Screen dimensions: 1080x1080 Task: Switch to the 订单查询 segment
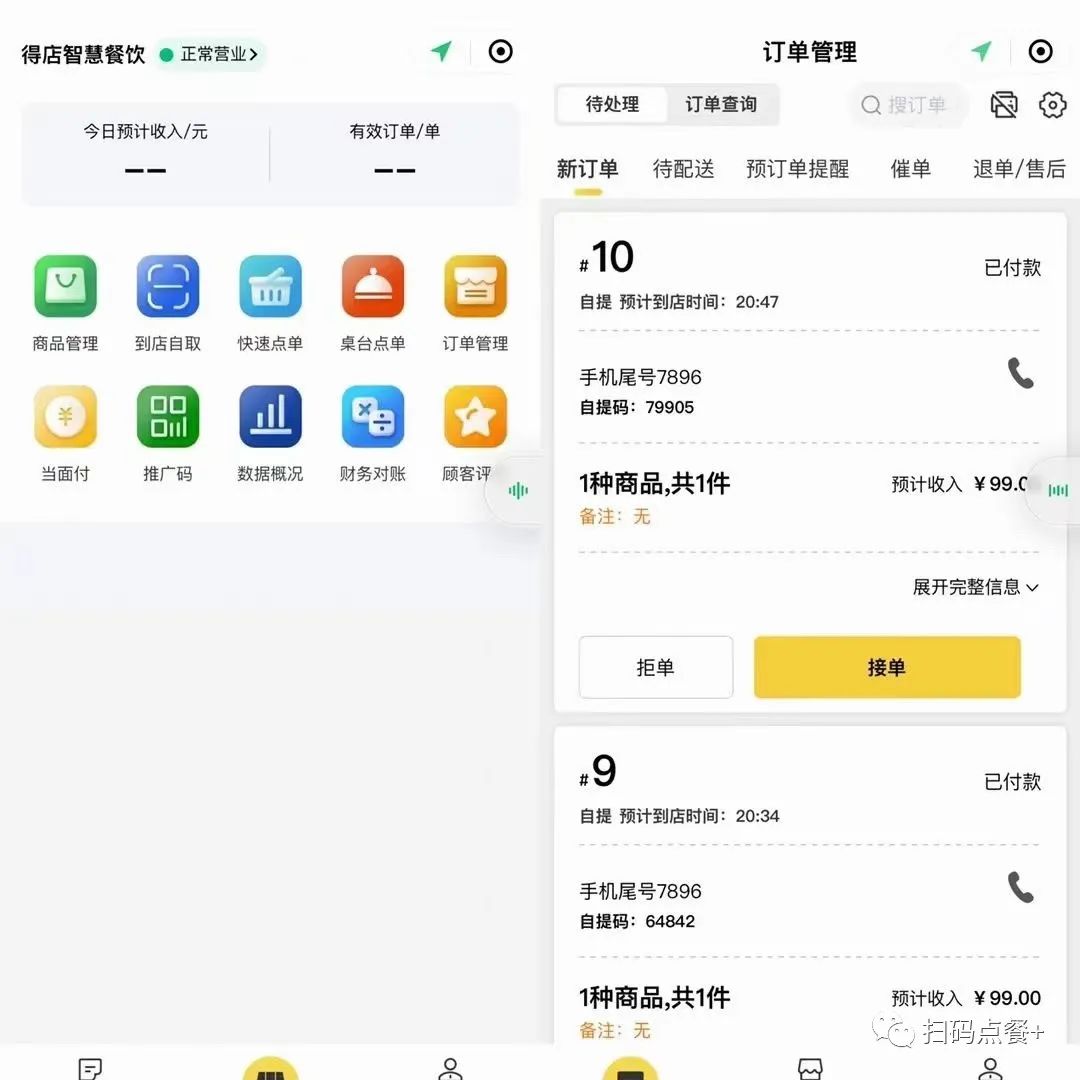[x=721, y=104]
